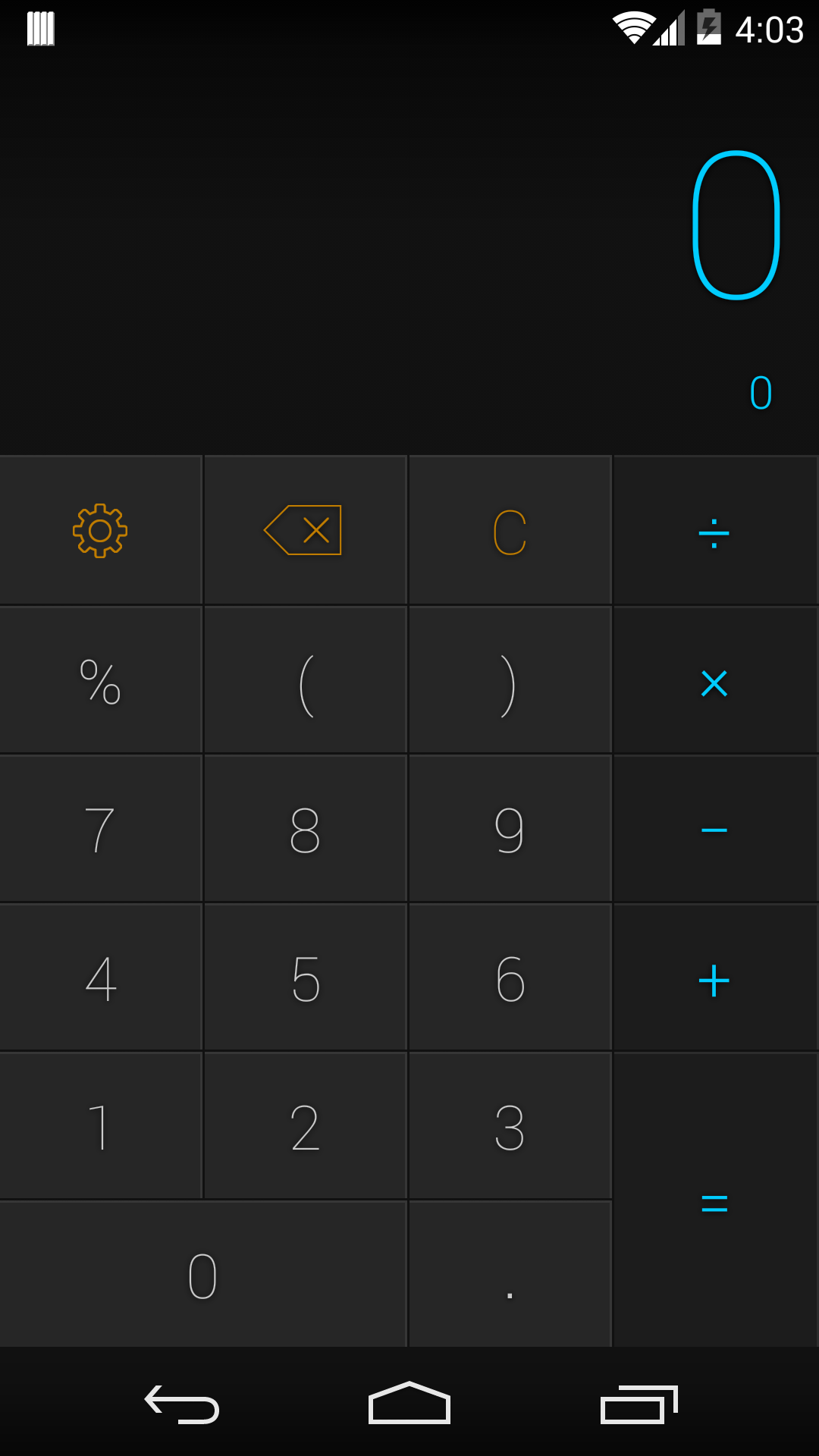Choose the minus operator
819x1456 pixels.
tap(714, 830)
